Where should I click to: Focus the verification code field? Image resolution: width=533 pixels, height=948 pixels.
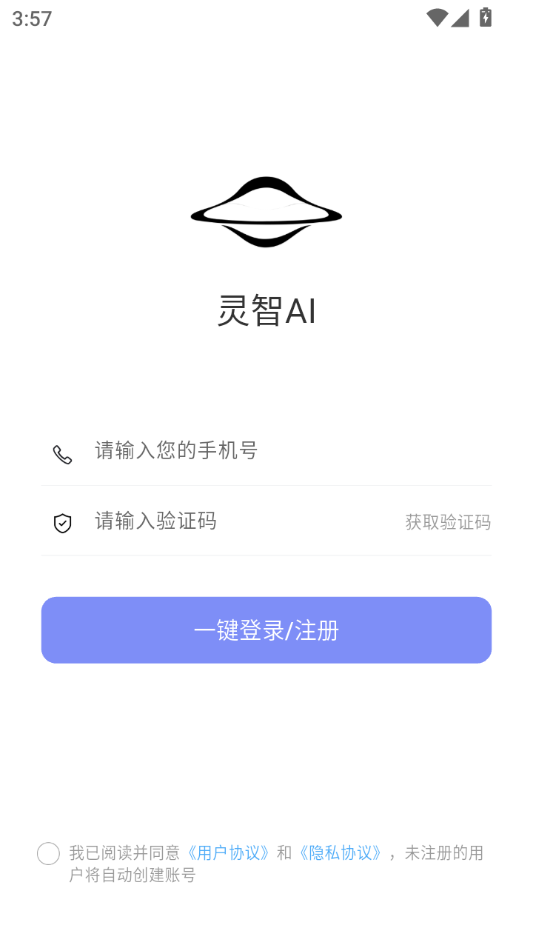pyautogui.click(x=244, y=521)
